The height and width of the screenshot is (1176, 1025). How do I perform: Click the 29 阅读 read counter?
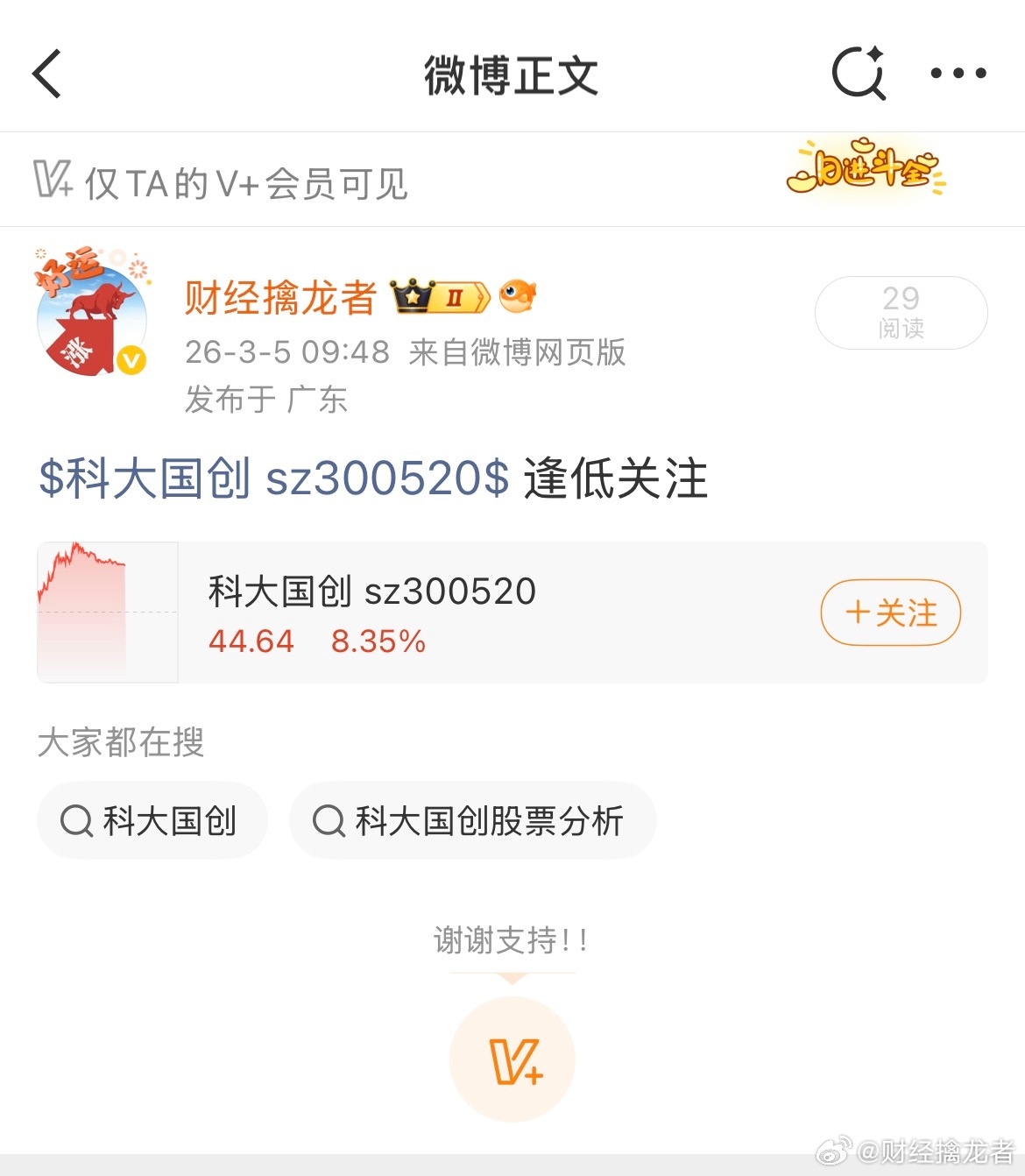(x=901, y=313)
